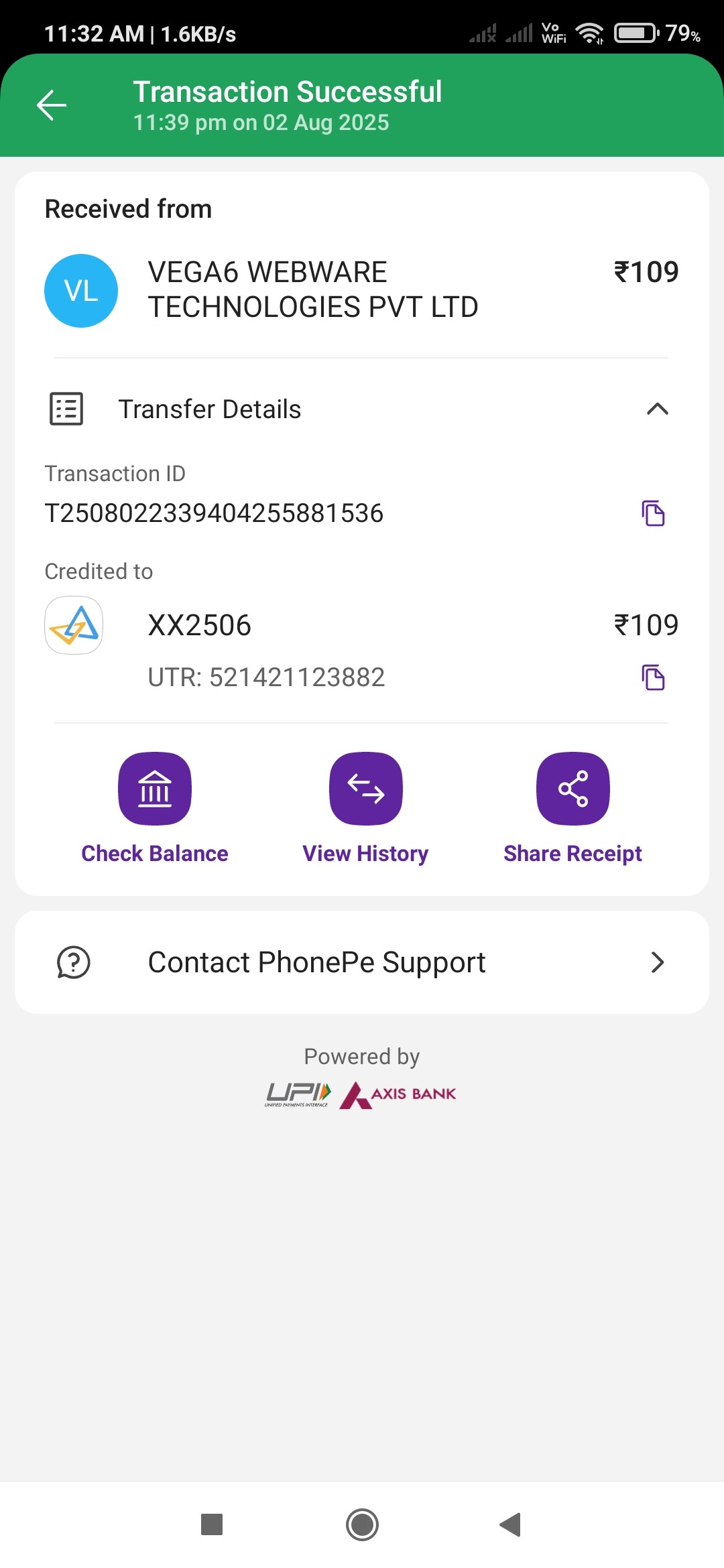
Task: Tap Check Balance
Action: click(155, 789)
